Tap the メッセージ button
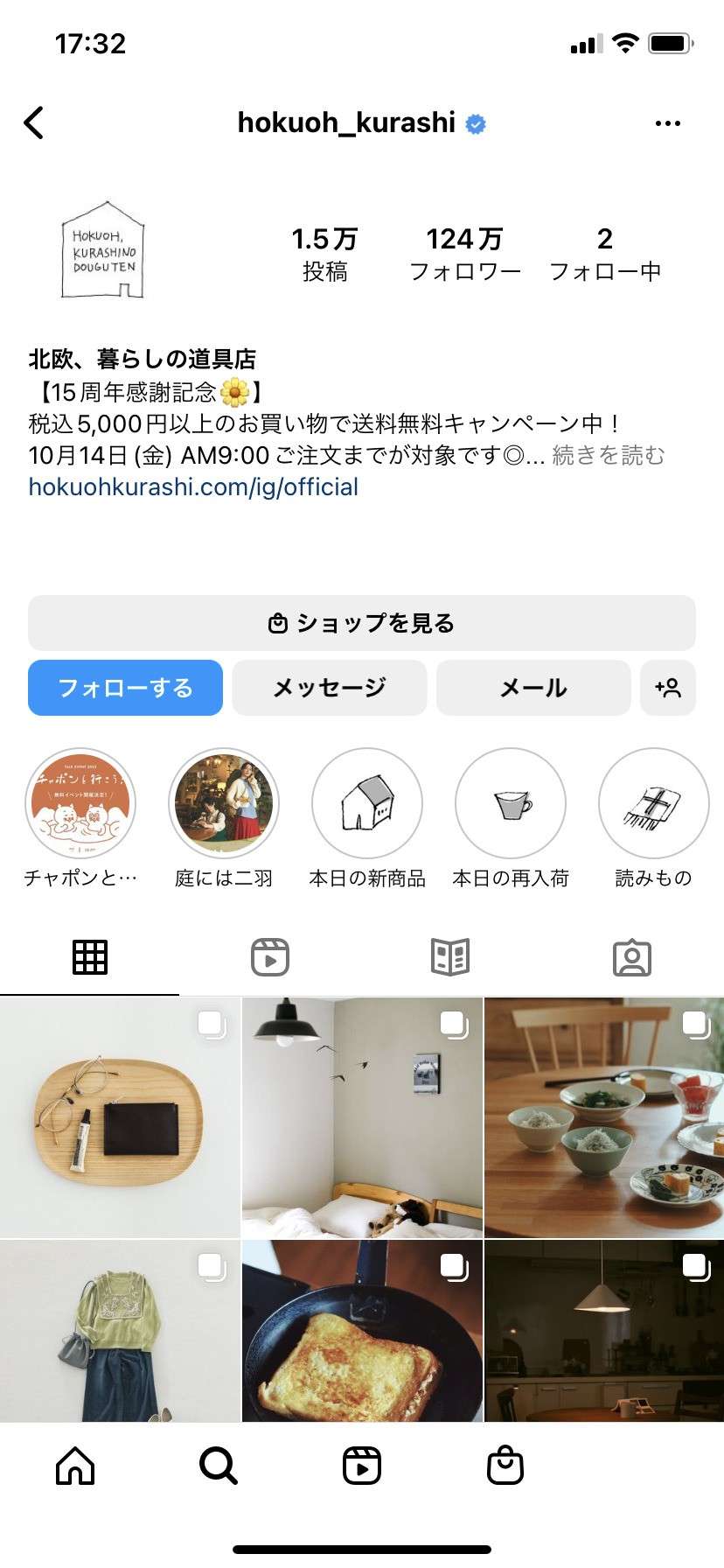724x1568 pixels. tap(330, 688)
